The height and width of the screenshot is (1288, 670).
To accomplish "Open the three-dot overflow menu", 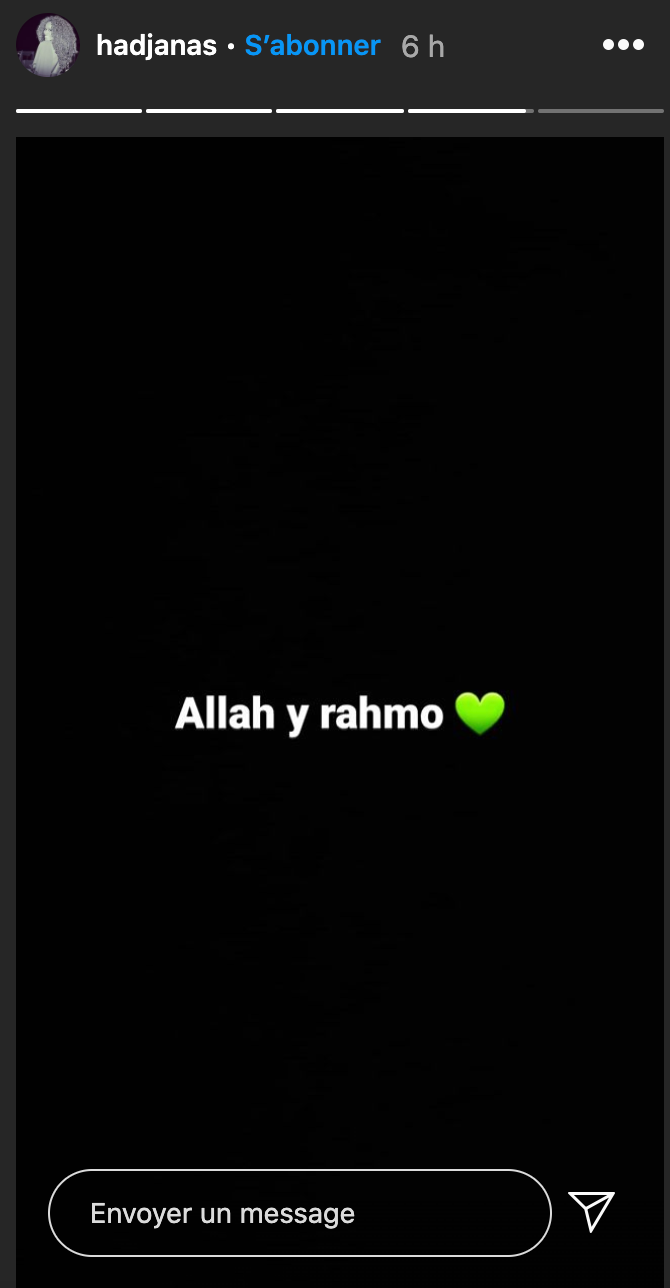I will [x=623, y=45].
